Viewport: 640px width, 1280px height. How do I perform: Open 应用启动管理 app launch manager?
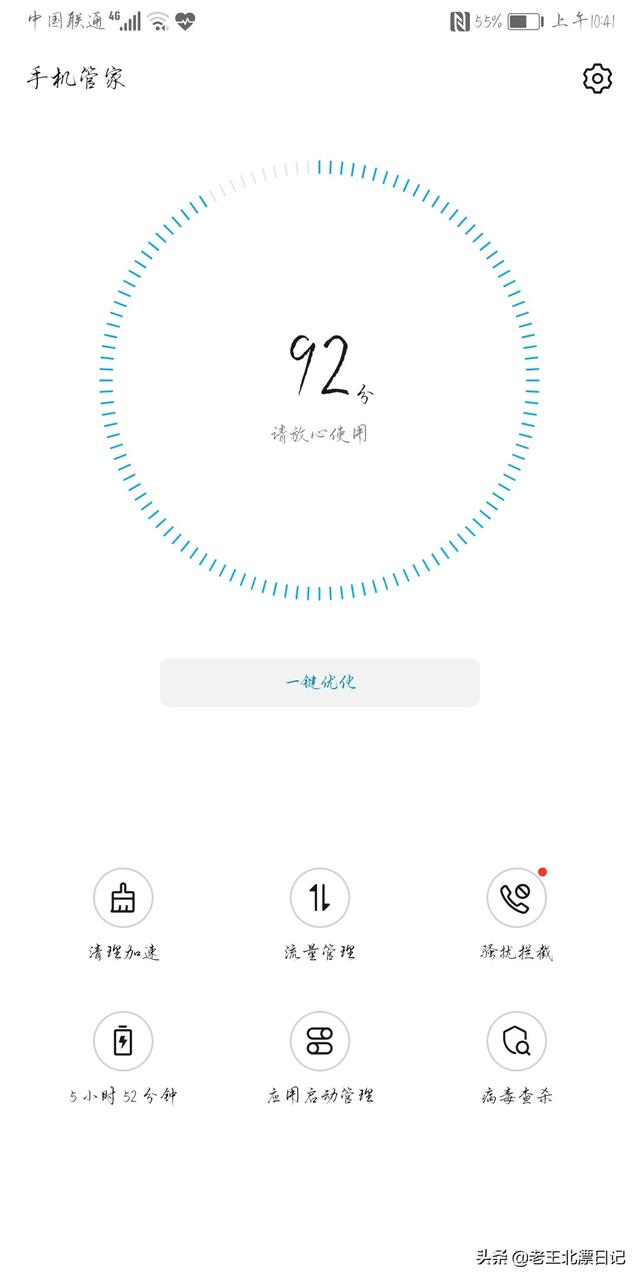click(320, 1041)
